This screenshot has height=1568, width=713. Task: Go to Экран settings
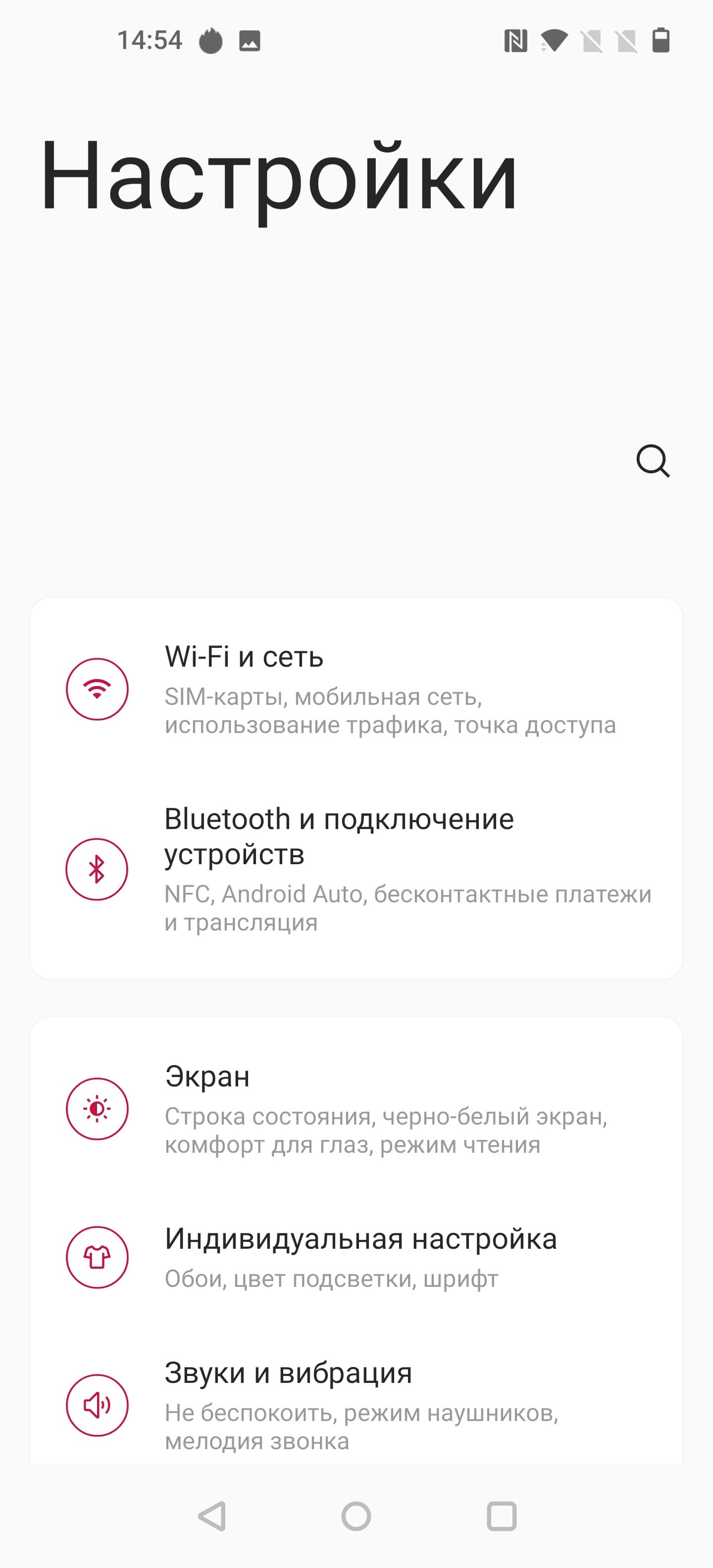(356, 1109)
